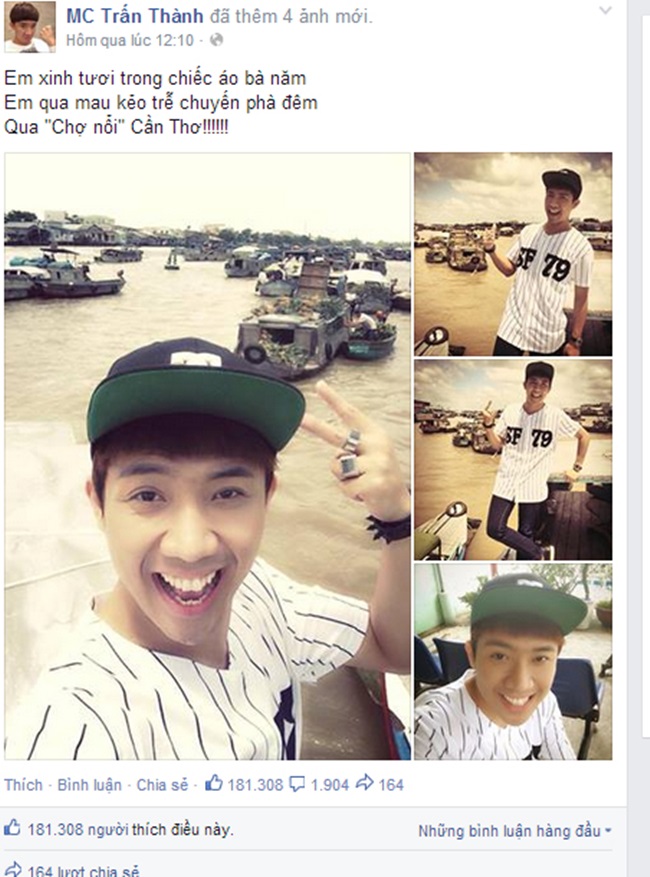This screenshot has height=877, width=650.
Task: View the 1.904 comments count
Action: [x=320, y=785]
